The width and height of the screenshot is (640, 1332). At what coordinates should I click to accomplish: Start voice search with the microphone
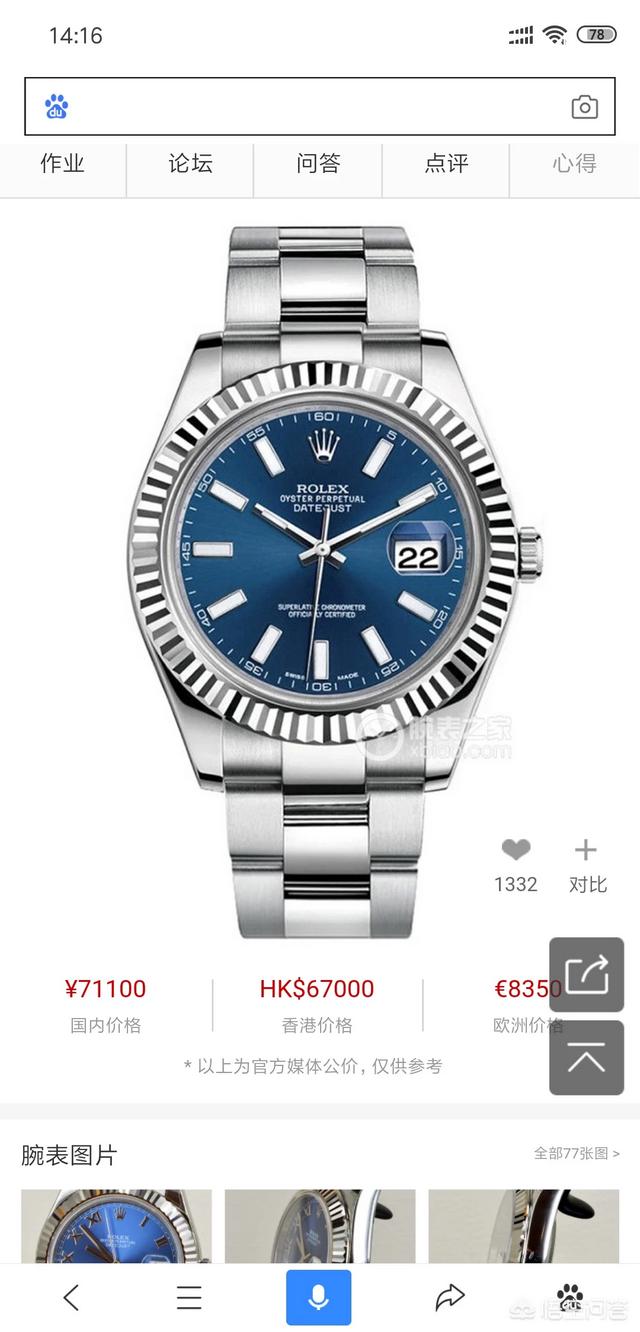coord(318,1298)
